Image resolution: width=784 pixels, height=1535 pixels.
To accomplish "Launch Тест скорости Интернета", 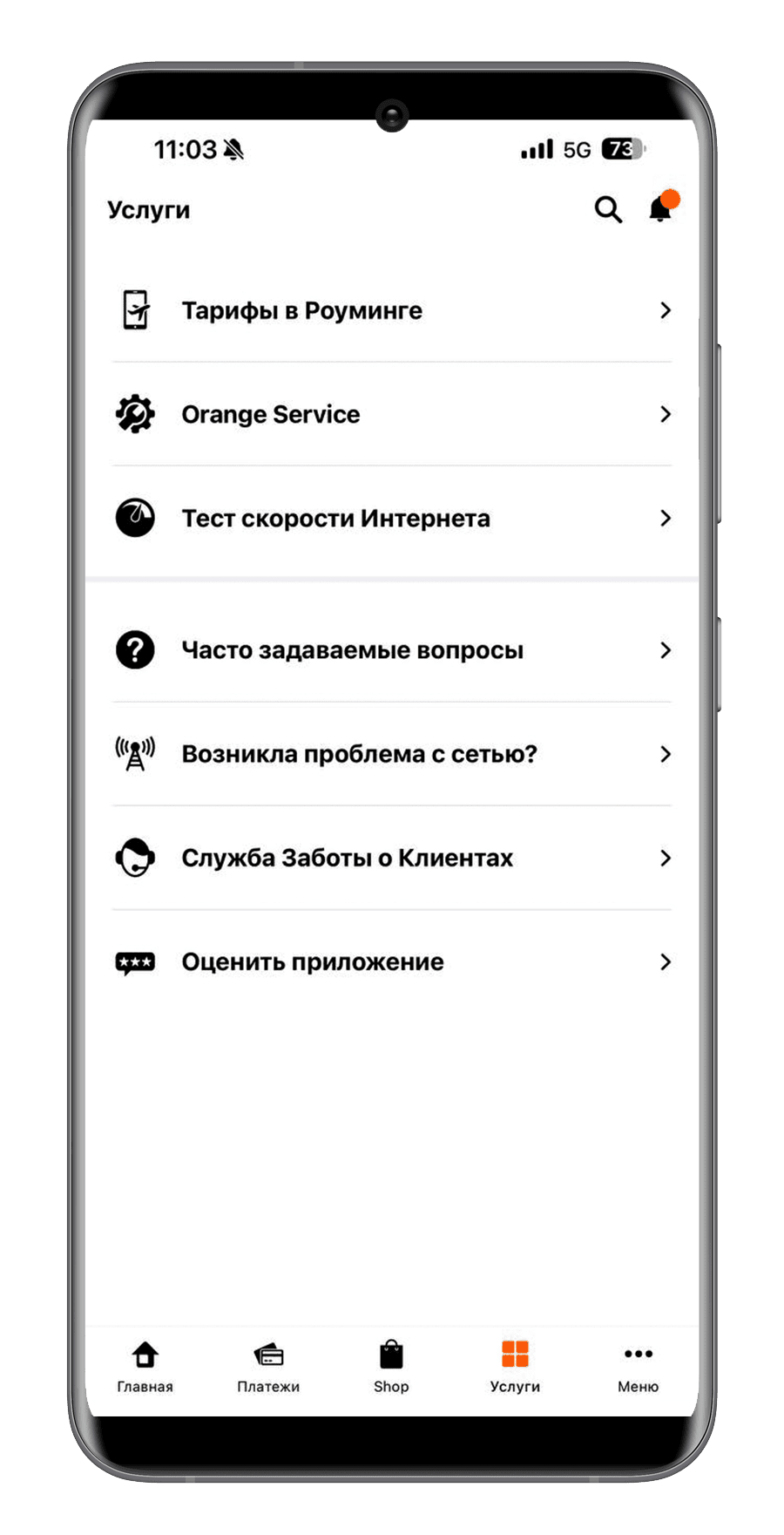I will pyautogui.click(x=392, y=519).
